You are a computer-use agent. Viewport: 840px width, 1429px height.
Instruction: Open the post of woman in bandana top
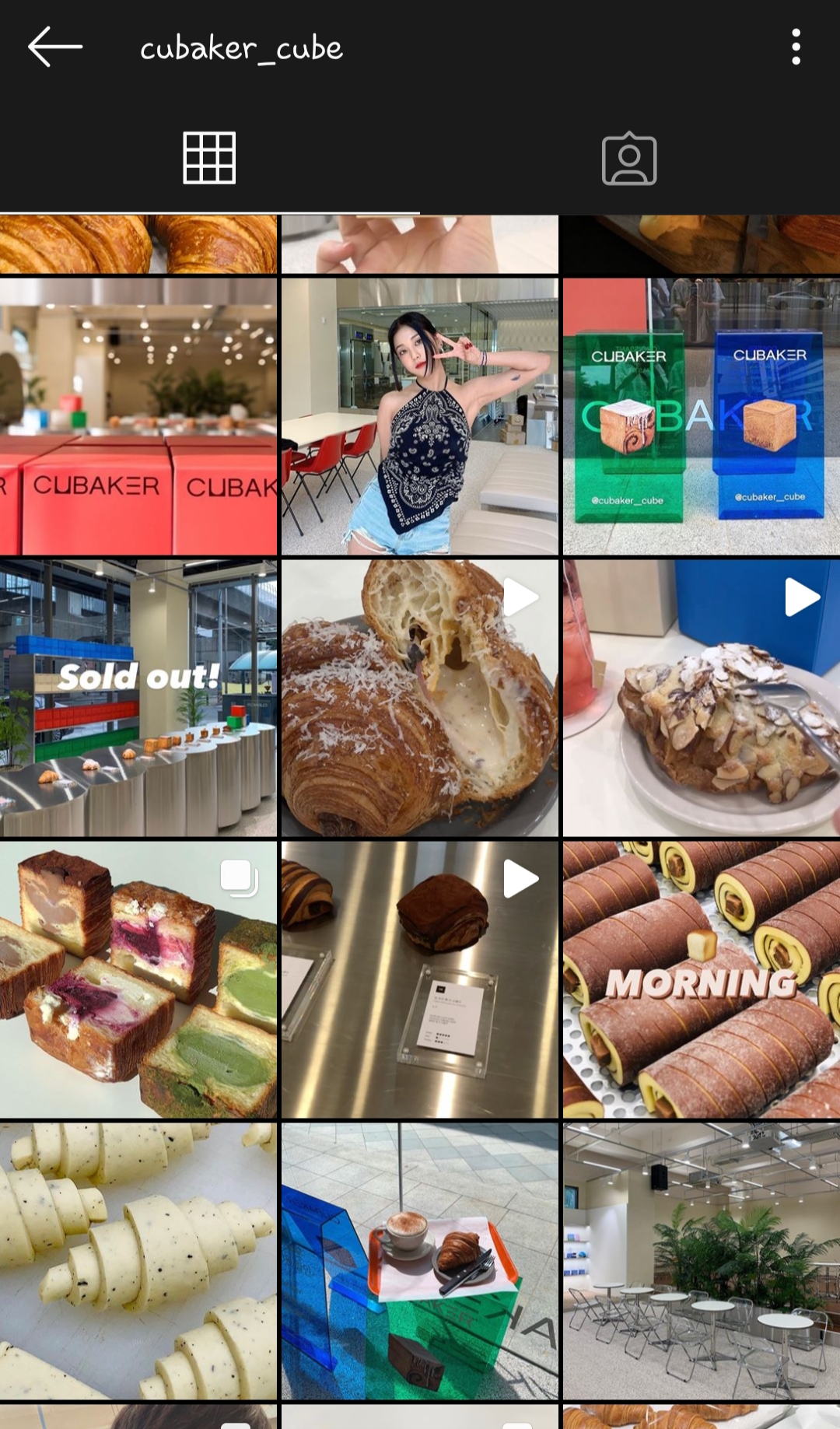(420, 417)
